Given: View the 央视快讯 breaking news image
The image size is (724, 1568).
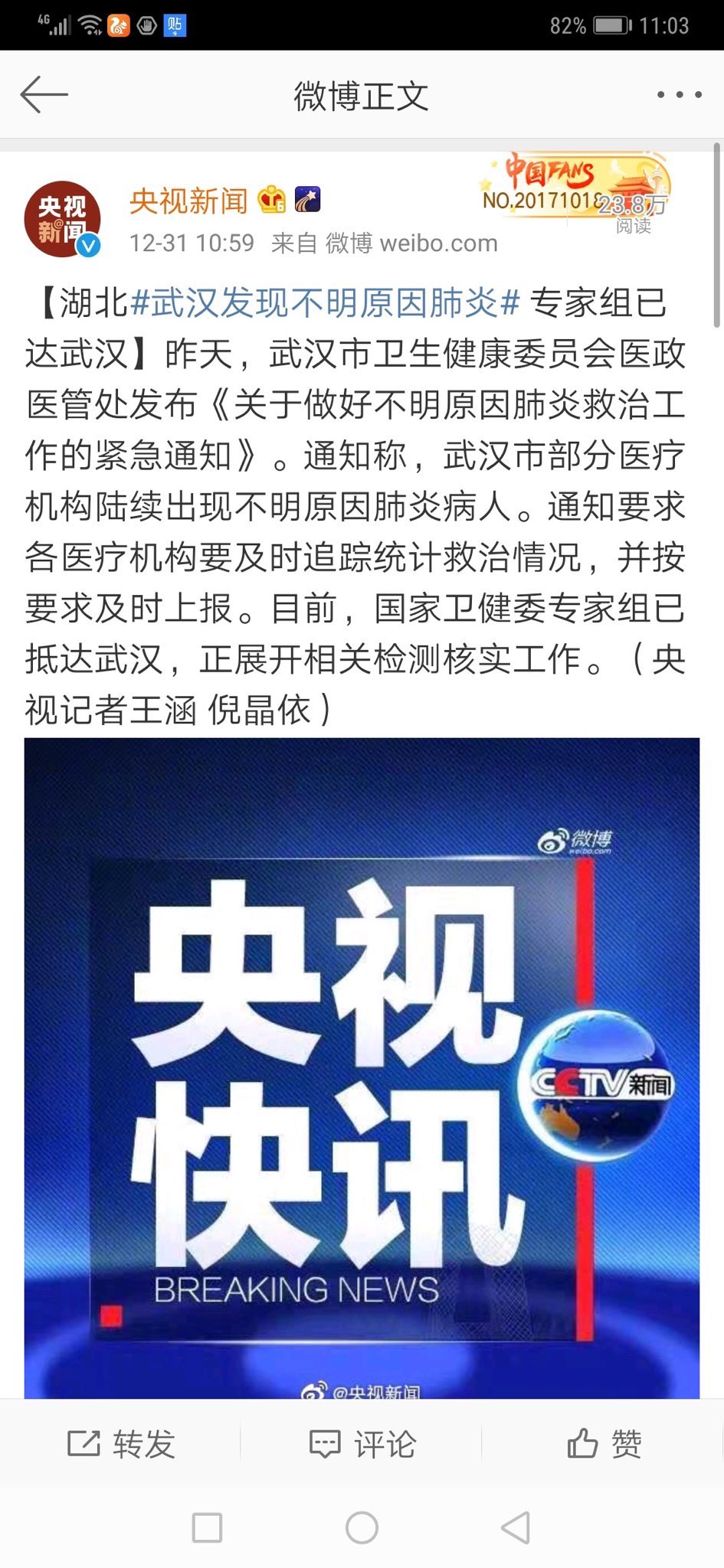Looking at the screenshot, I should 362,1067.
